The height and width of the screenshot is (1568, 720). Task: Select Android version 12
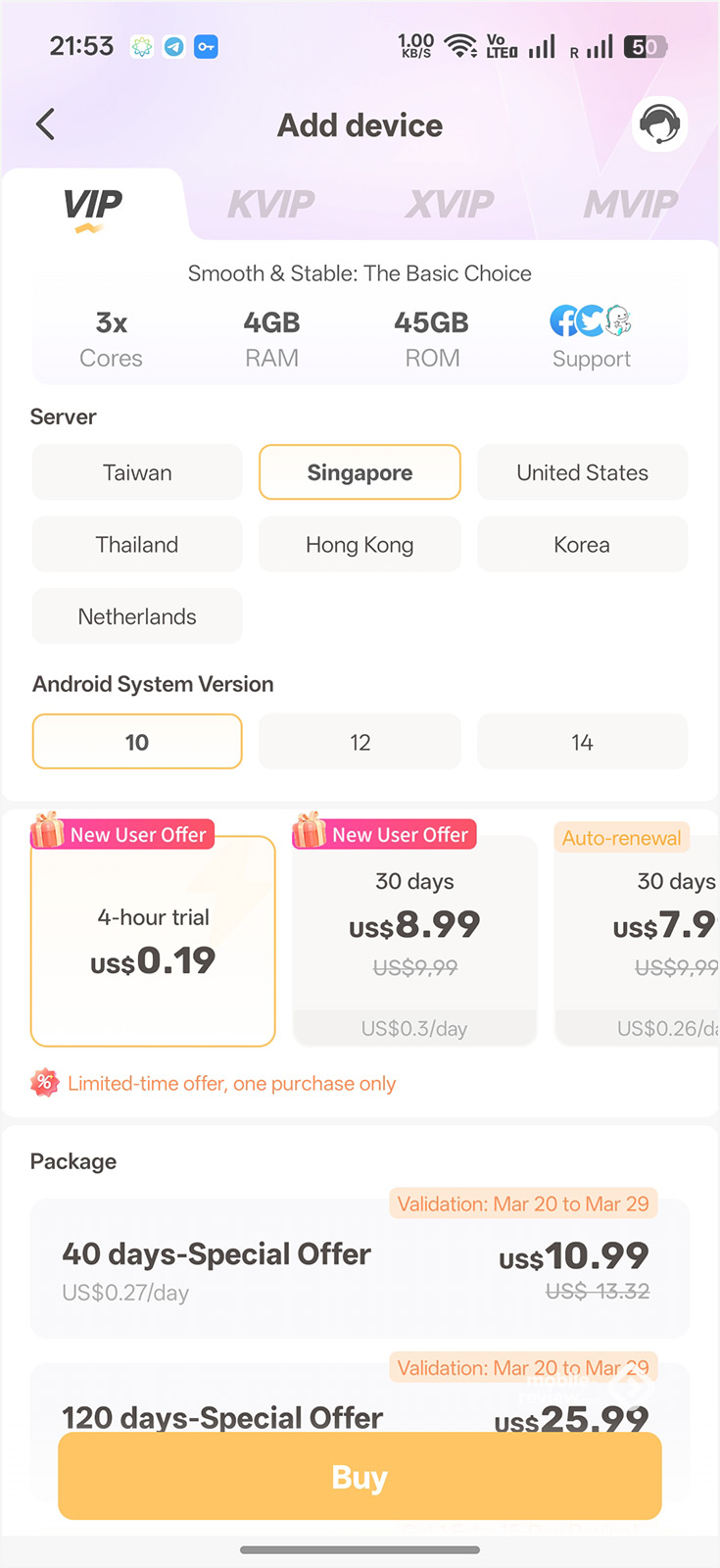[360, 743]
